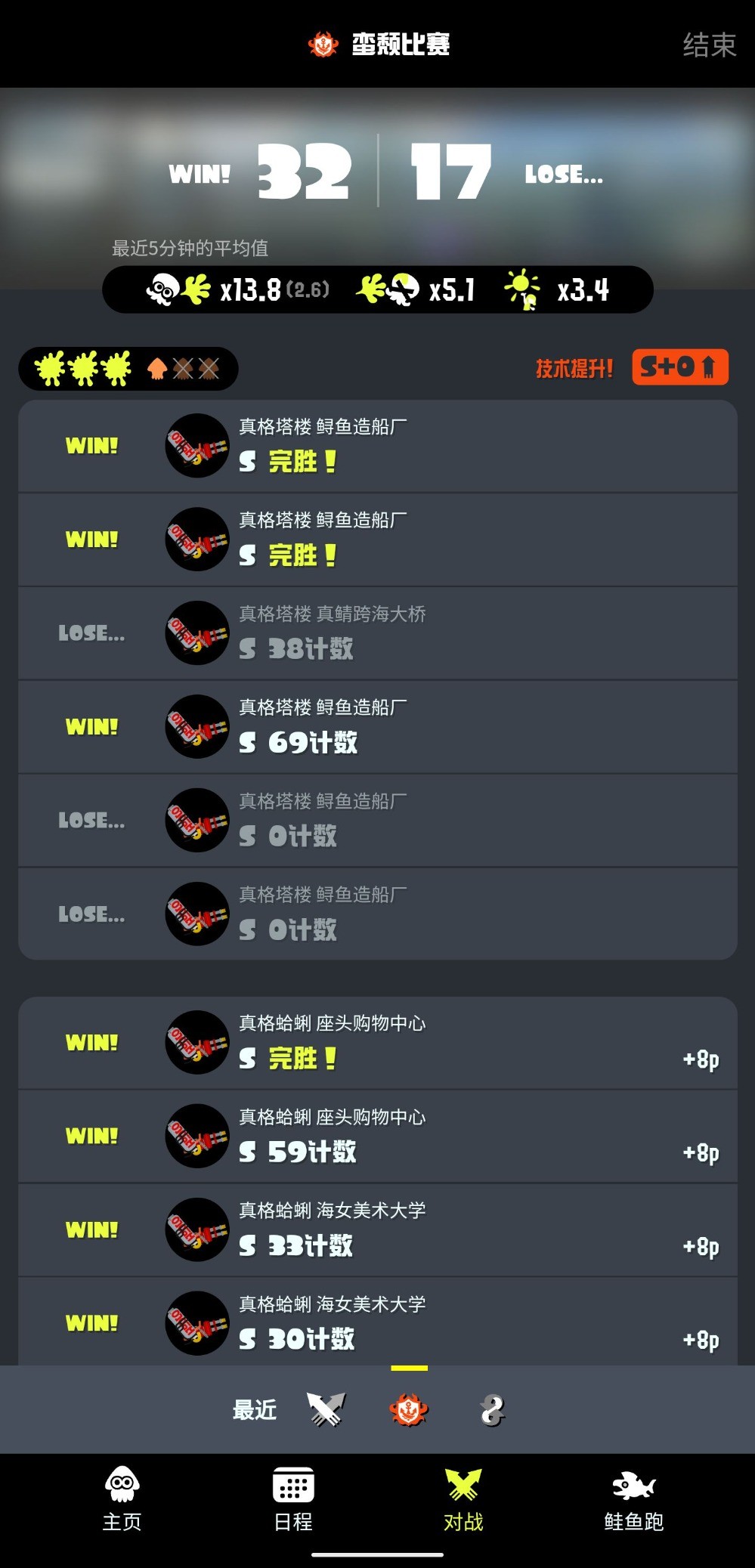
Task: Select the orange anarchy battle filter icon
Action: pyautogui.click(x=409, y=1409)
